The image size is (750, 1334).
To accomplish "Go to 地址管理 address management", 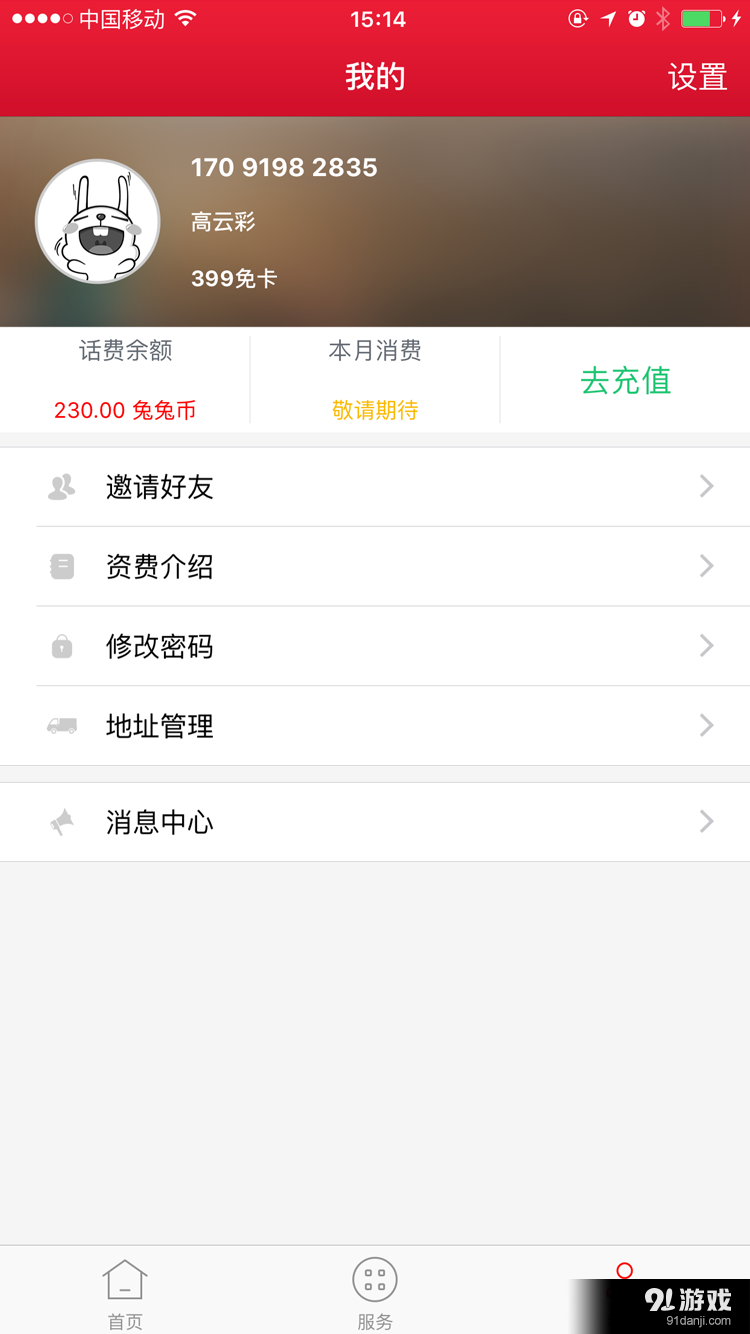I will (375, 726).
